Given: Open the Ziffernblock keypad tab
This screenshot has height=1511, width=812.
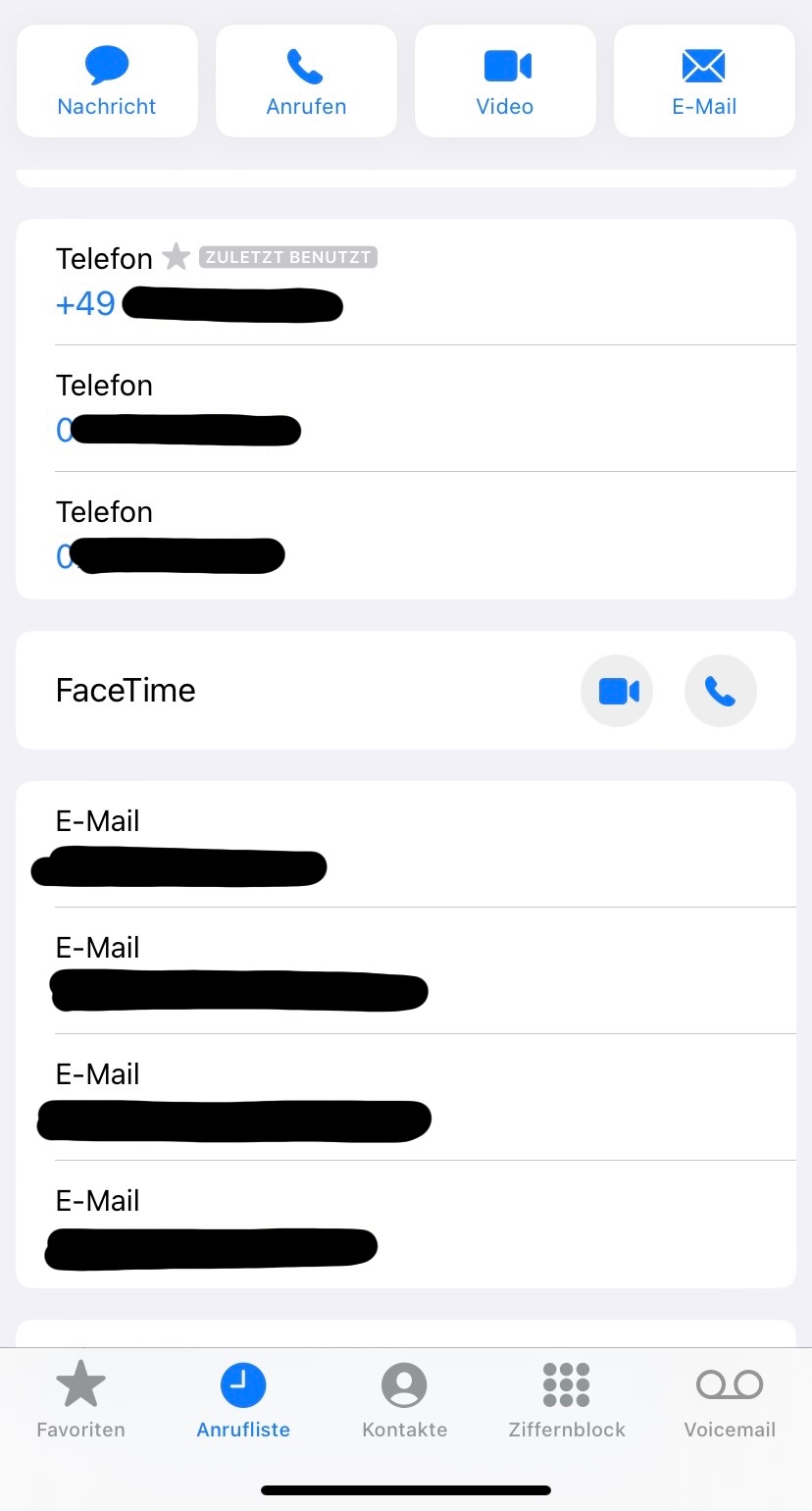Looking at the screenshot, I should [x=567, y=1398].
